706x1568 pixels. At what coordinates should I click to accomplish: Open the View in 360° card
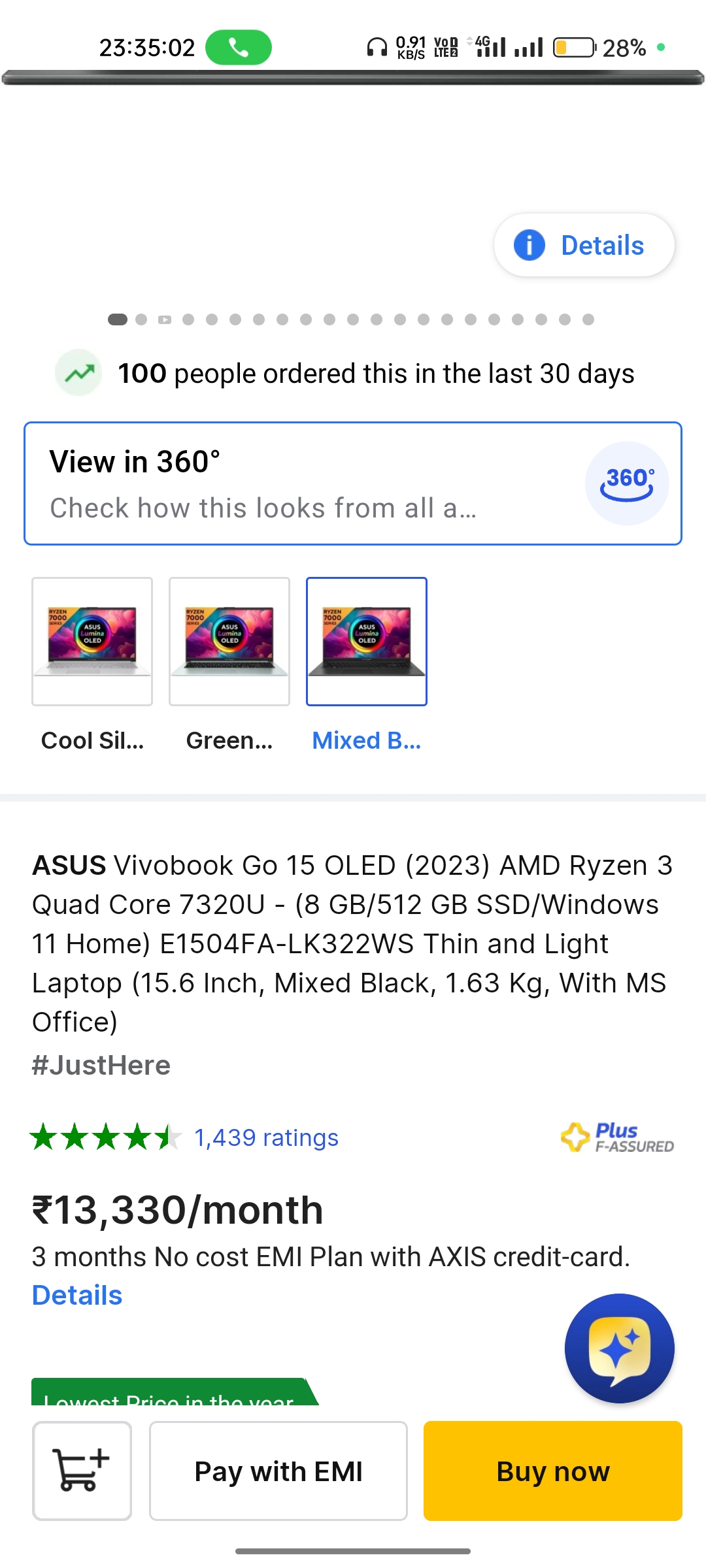click(353, 483)
